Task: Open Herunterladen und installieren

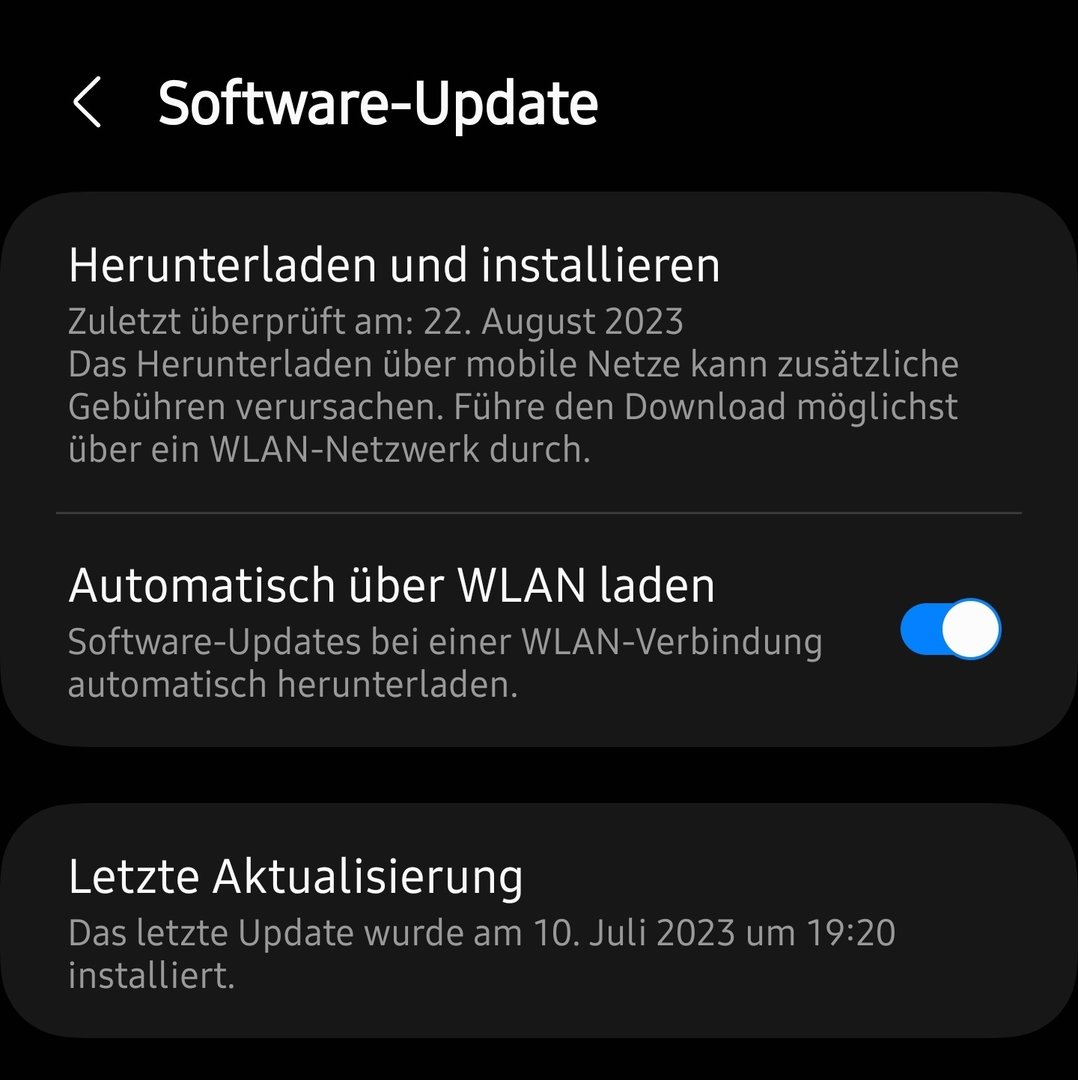Action: (x=394, y=266)
